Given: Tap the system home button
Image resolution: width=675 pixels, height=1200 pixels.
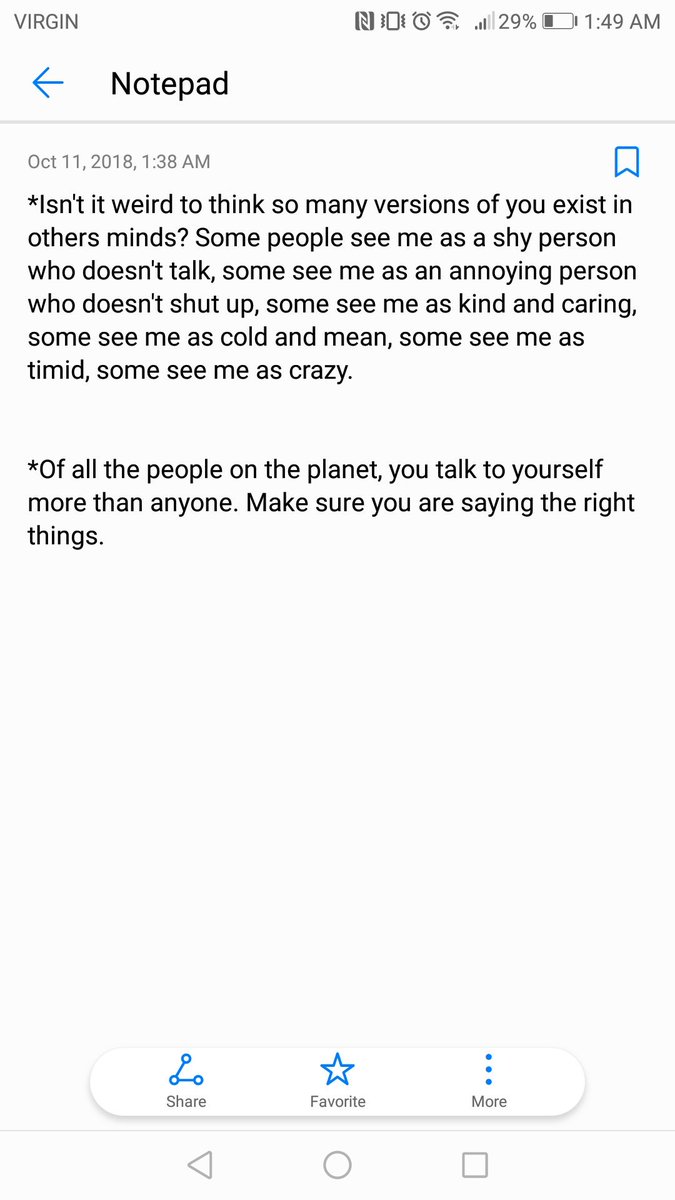Looking at the screenshot, I should [338, 1164].
